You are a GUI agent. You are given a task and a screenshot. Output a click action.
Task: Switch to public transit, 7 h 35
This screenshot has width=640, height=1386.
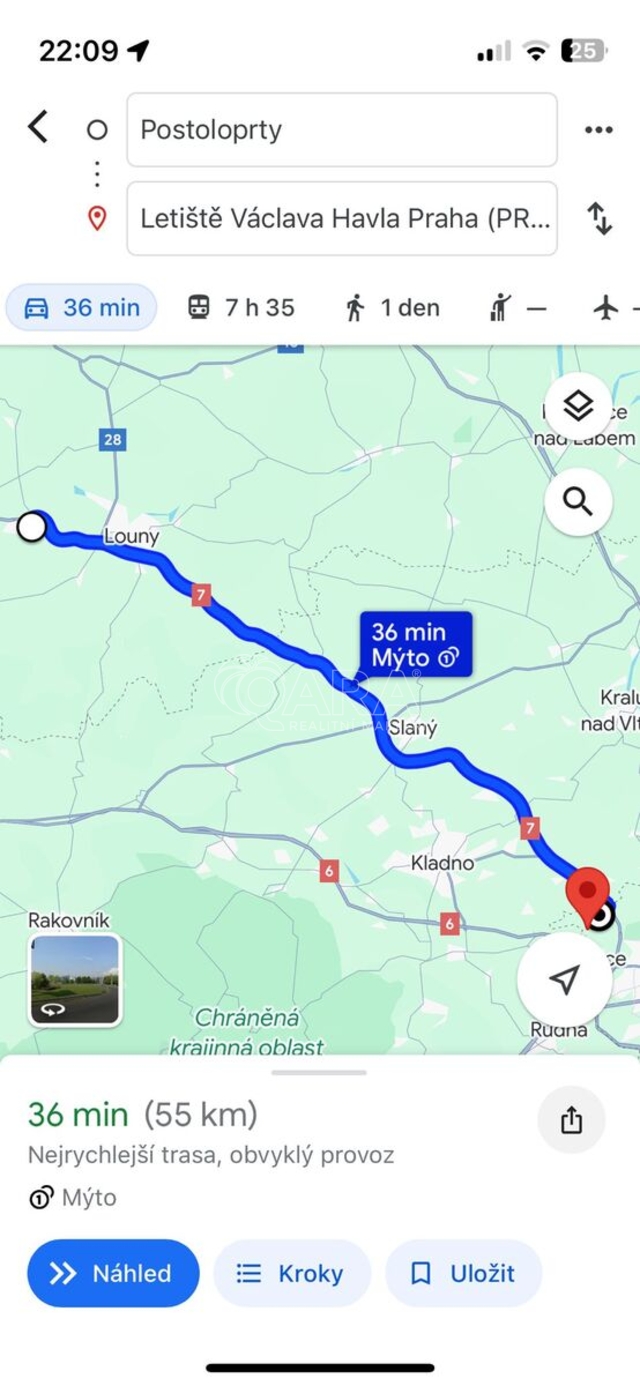(x=241, y=308)
